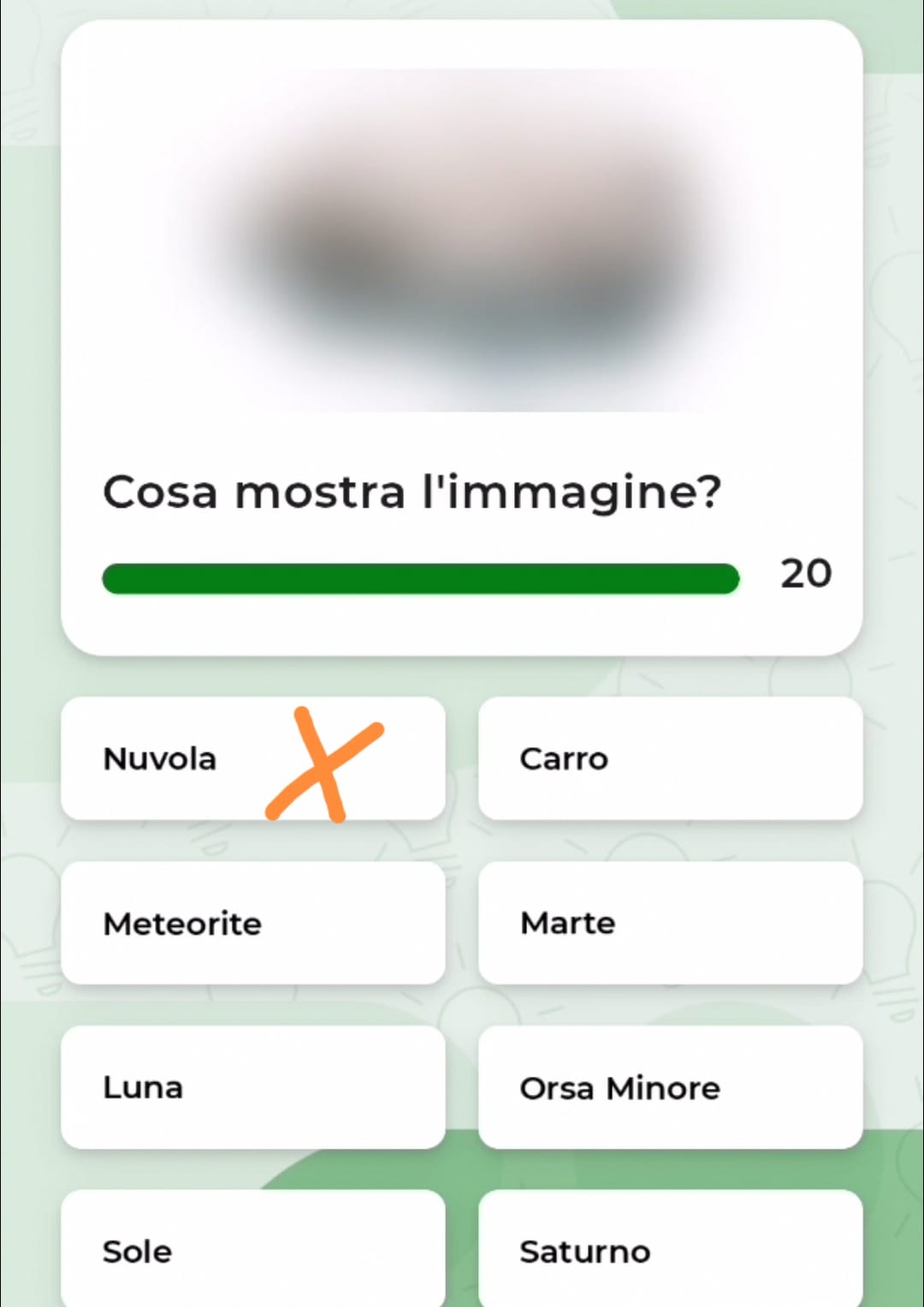Pick the Meteorite option
924x1307 pixels.
point(252,923)
